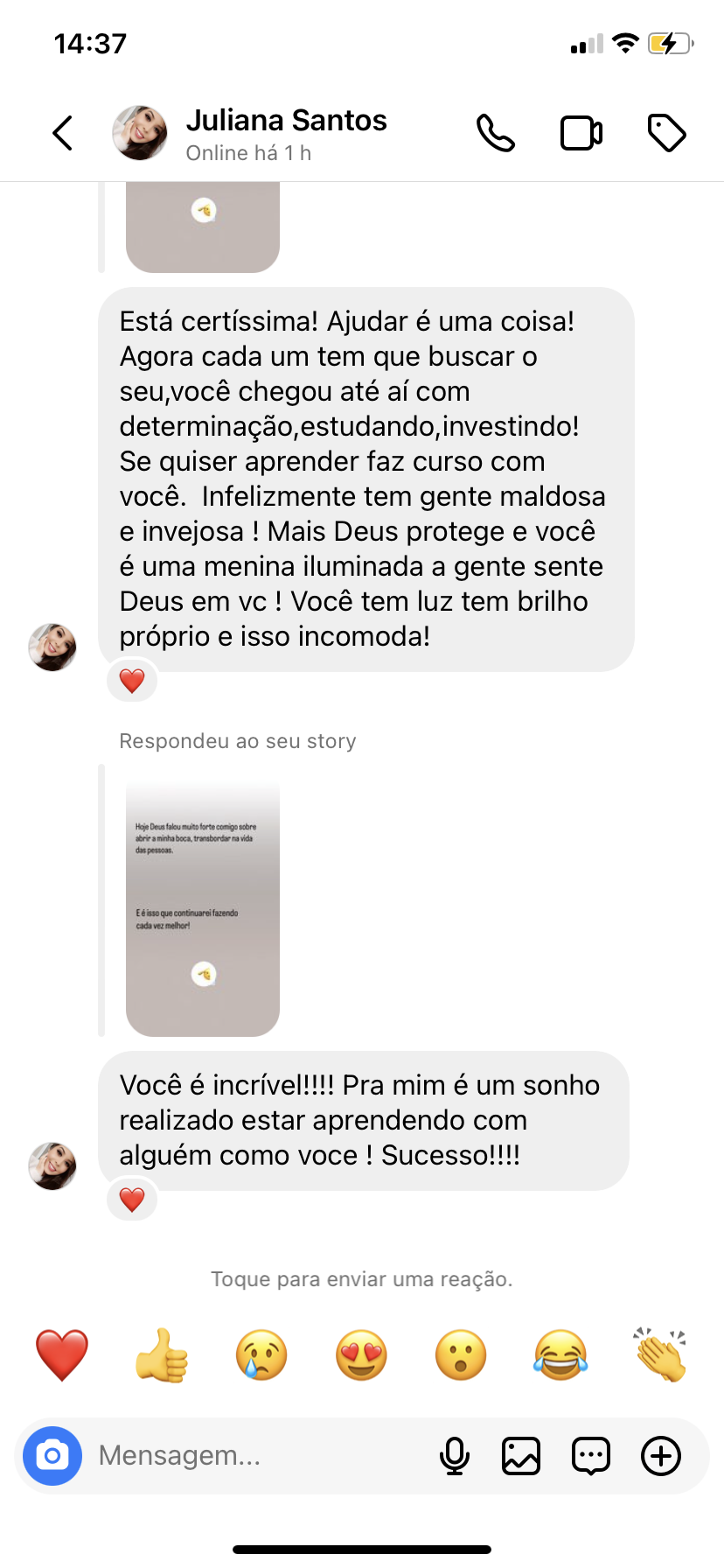
Task: Send the laughing tears reaction
Action: (560, 1355)
